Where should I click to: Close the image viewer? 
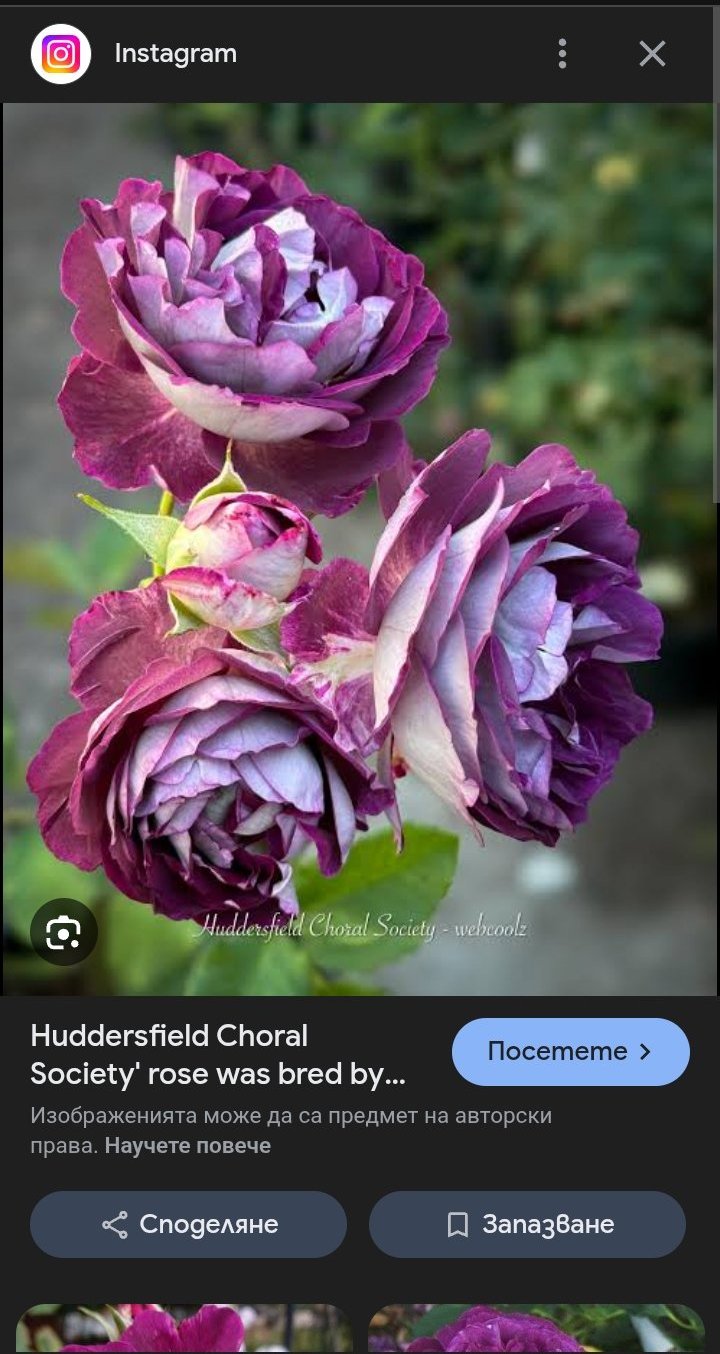652,54
